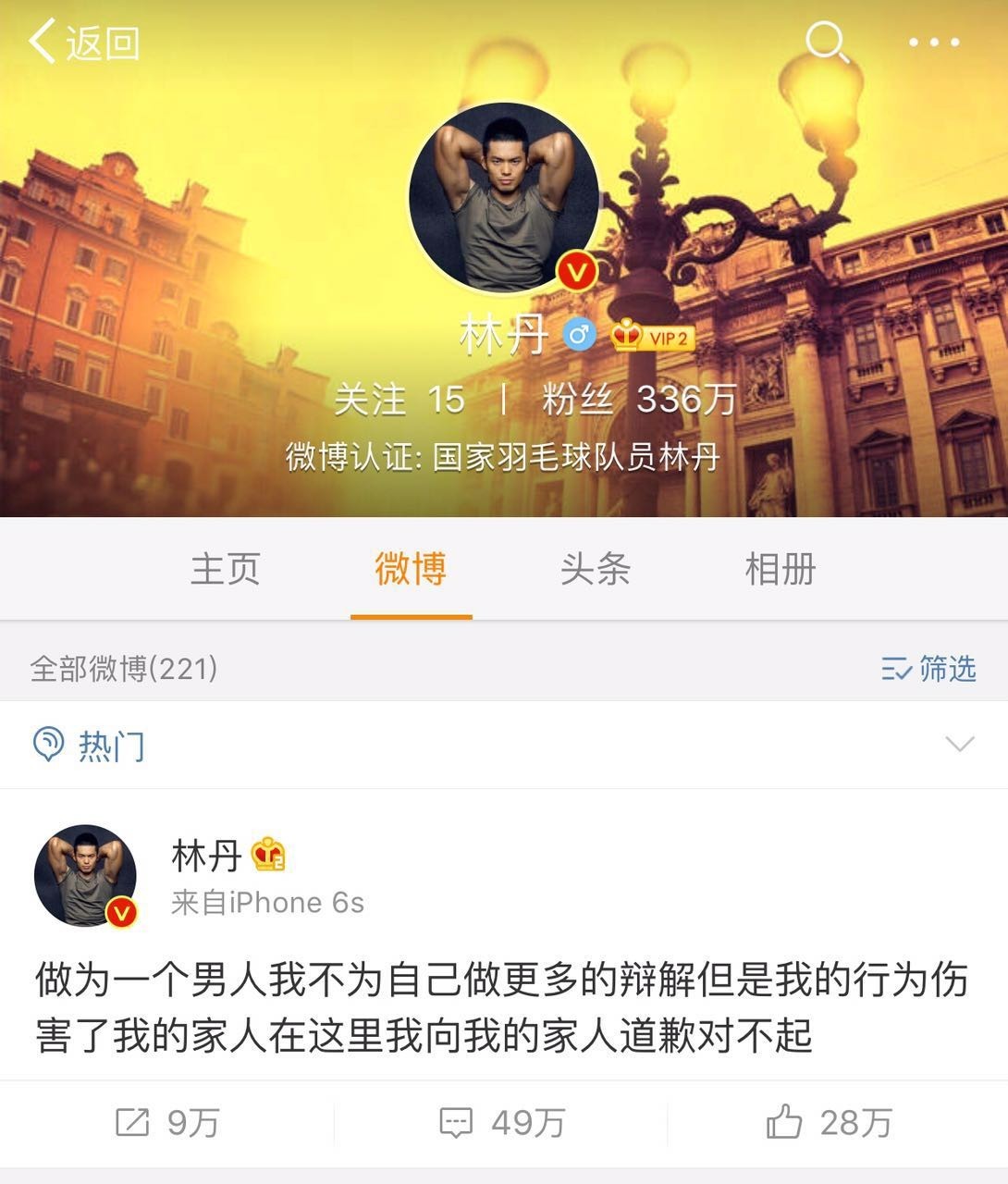Open the apology post text

pyautogui.click(x=499, y=1007)
